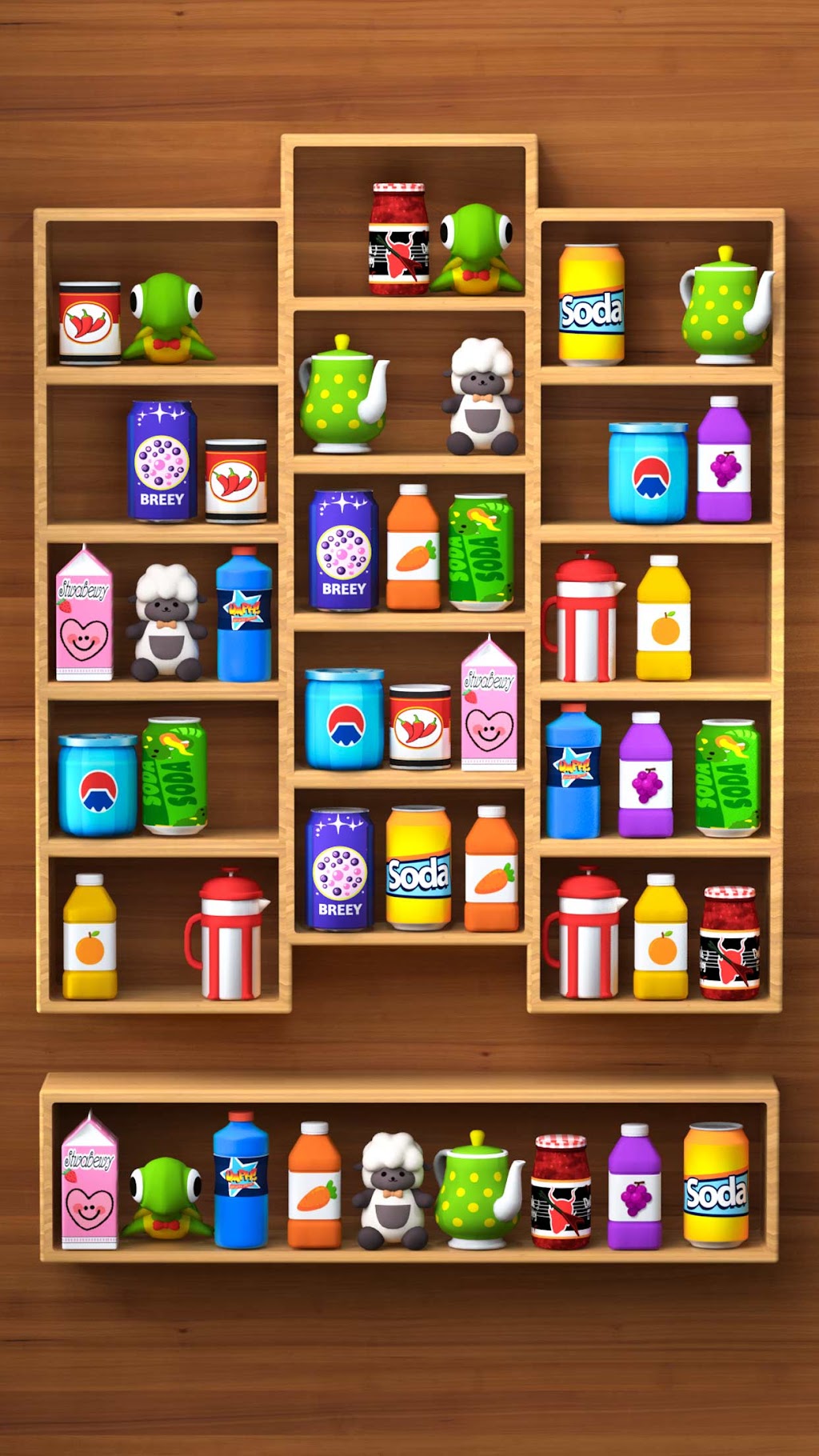Tap the strawberry milk carton in the bottom tray
This screenshot has width=819, height=1456.
[90, 1179]
